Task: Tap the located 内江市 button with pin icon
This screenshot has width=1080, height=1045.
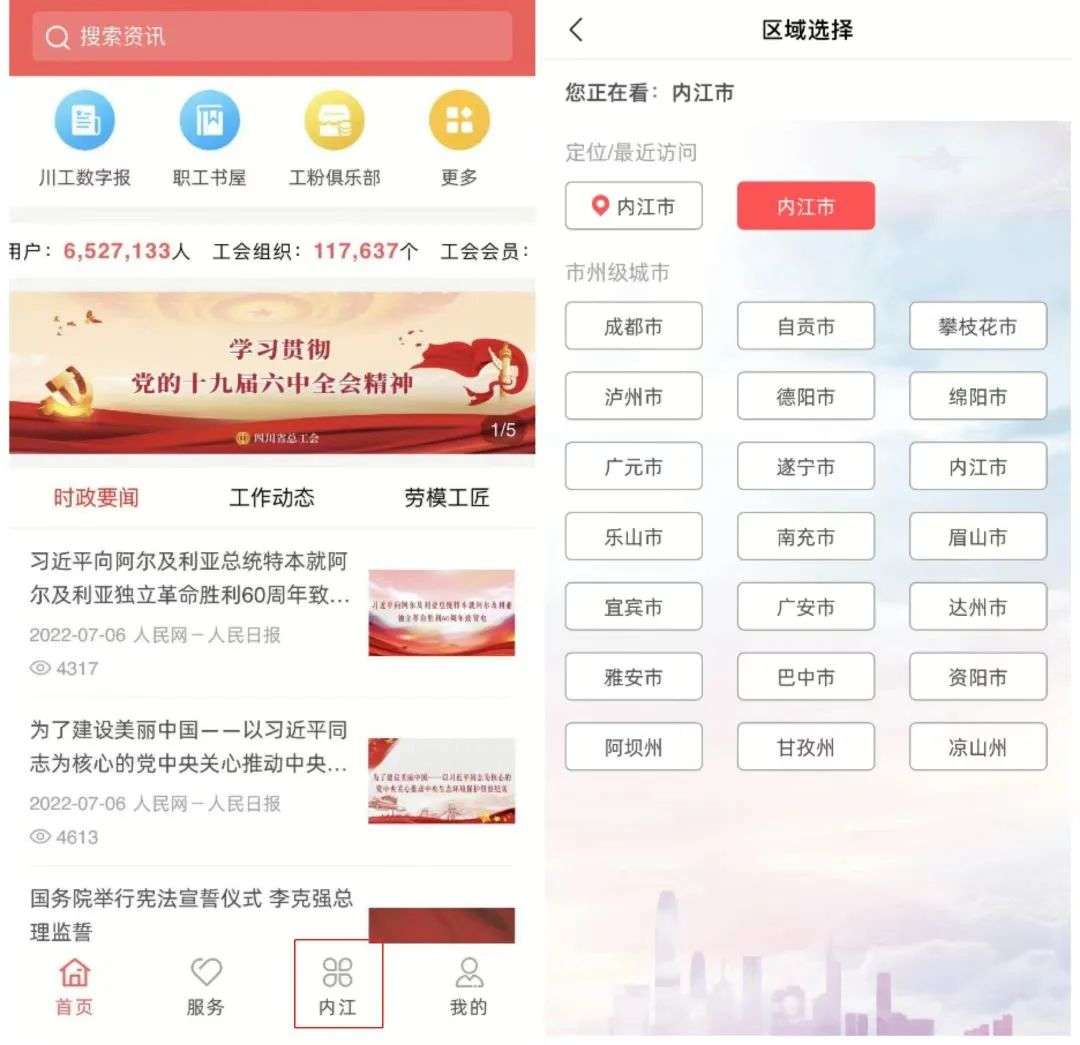Action: [633, 207]
